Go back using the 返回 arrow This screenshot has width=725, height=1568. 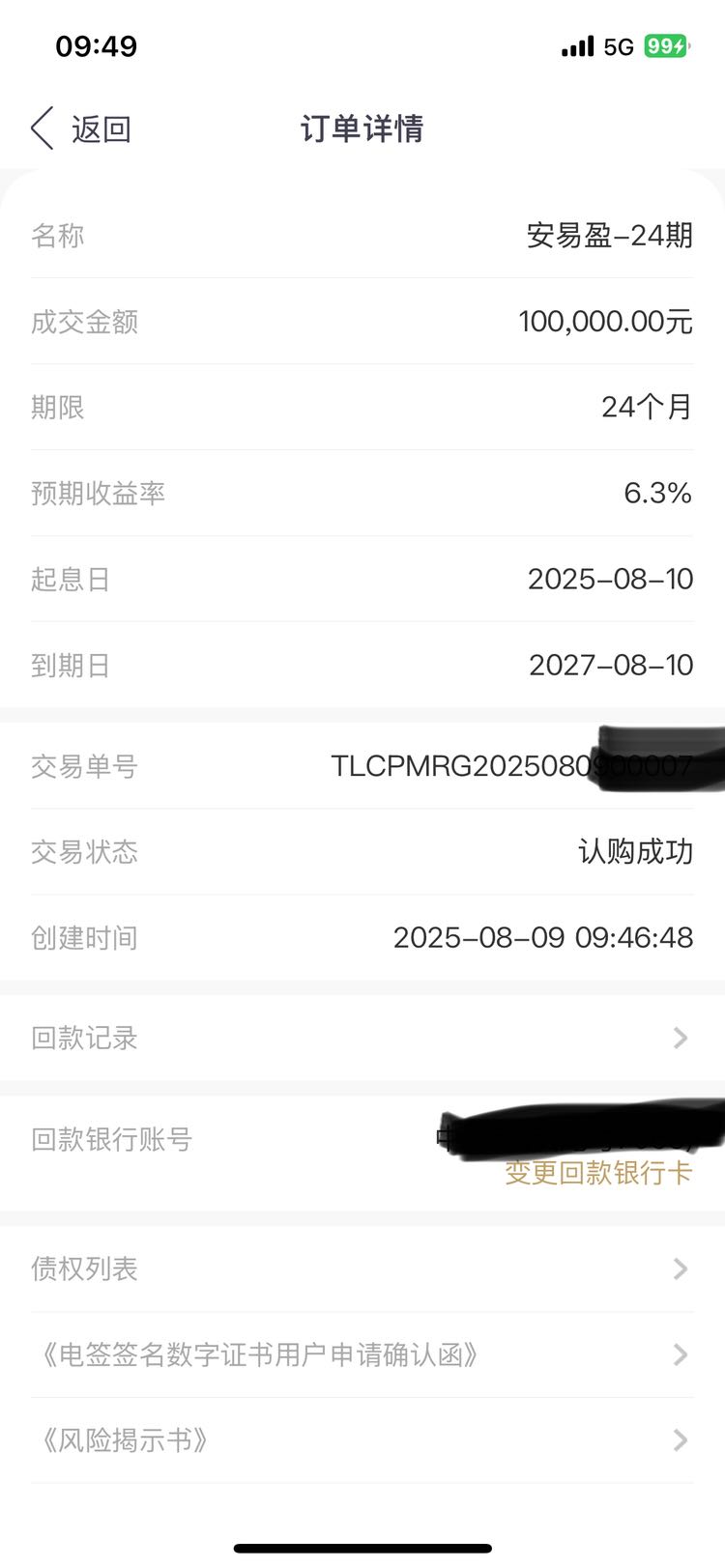pyautogui.click(x=80, y=128)
